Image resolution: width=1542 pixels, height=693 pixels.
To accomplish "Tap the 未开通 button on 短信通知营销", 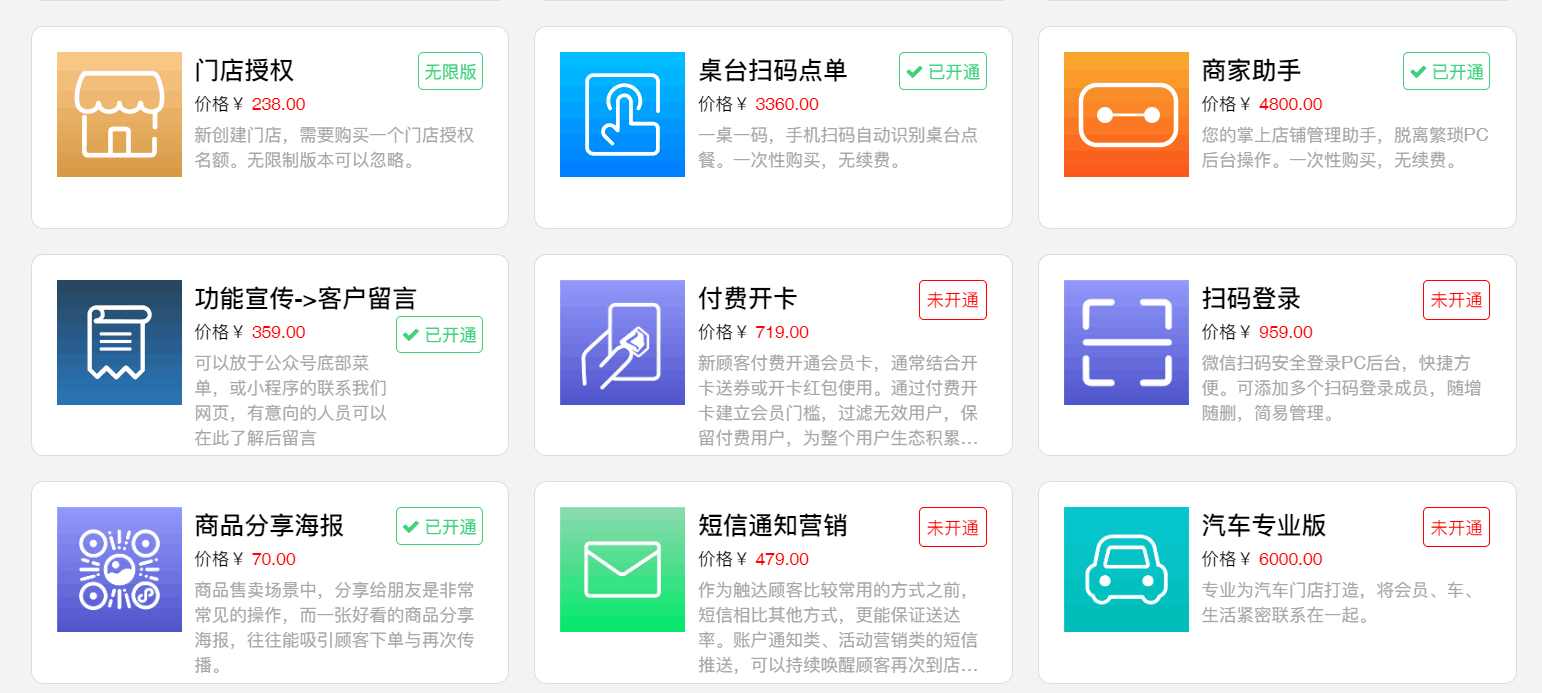I will pos(952,527).
